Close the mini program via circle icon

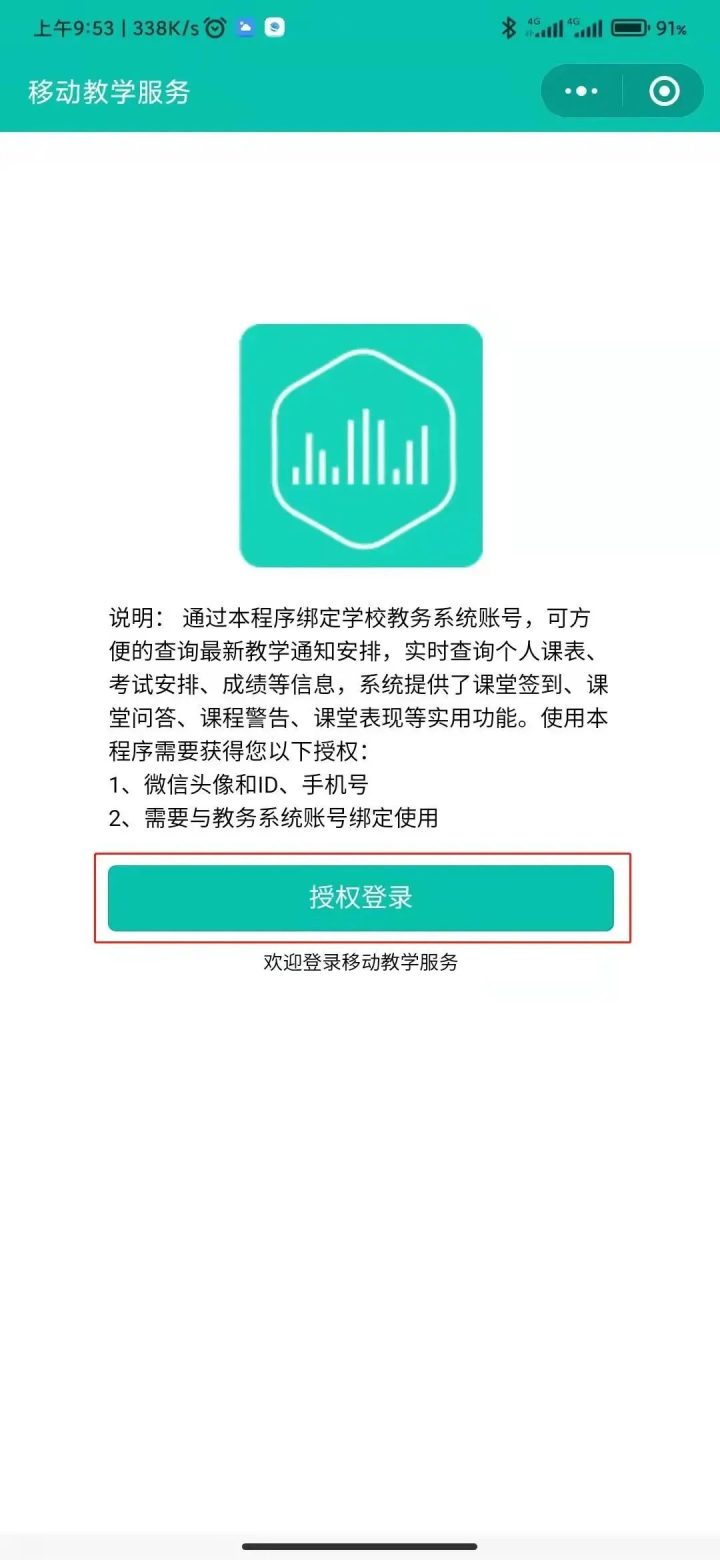(x=664, y=92)
